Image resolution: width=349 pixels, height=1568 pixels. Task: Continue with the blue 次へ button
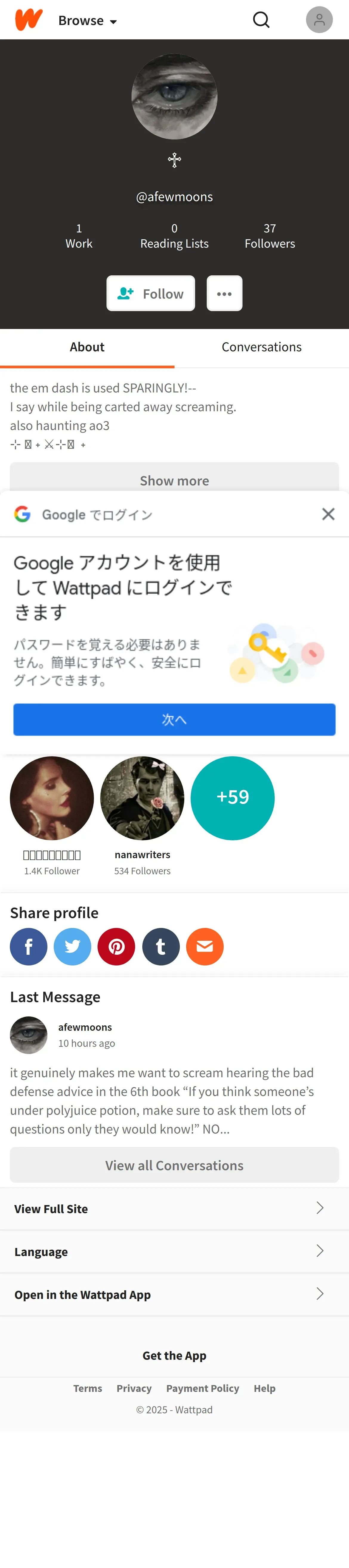pyautogui.click(x=174, y=719)
